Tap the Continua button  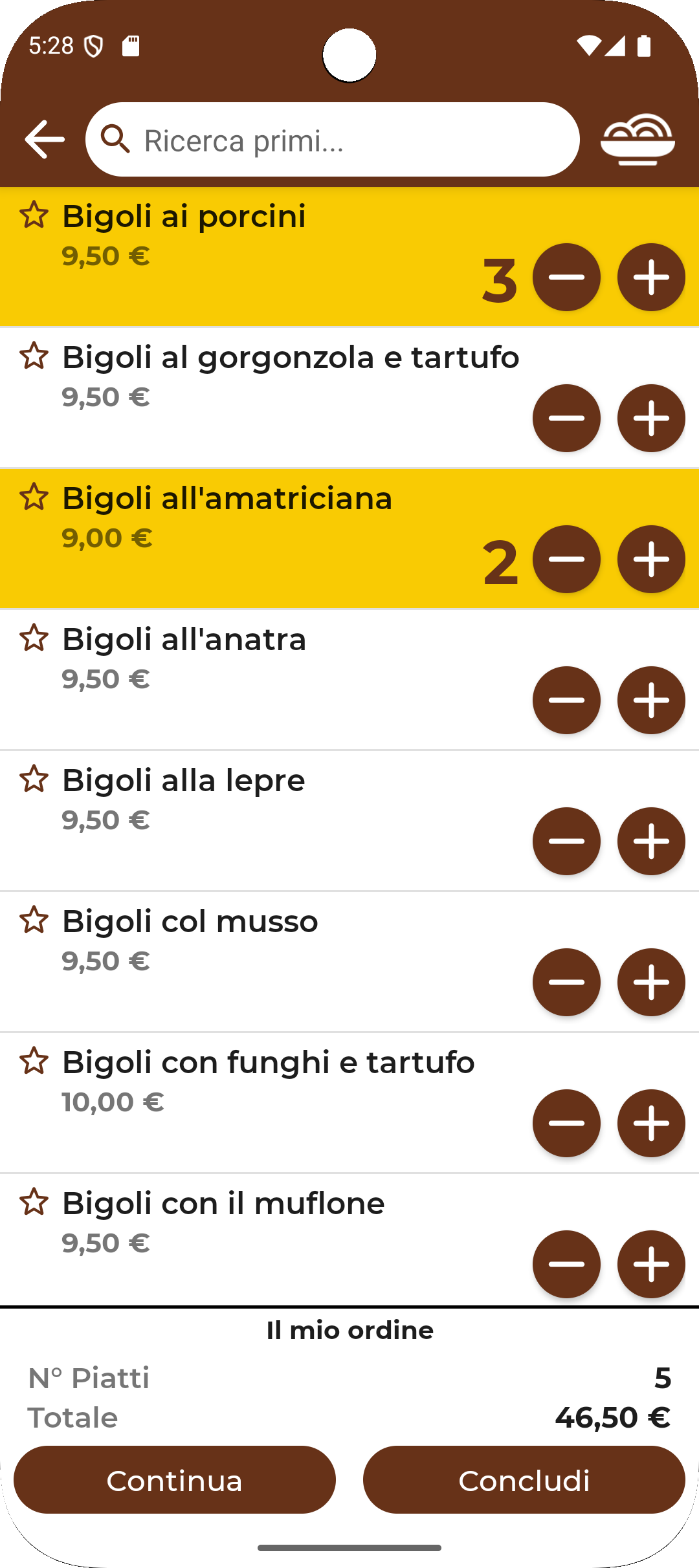(x=175, y=1480)
